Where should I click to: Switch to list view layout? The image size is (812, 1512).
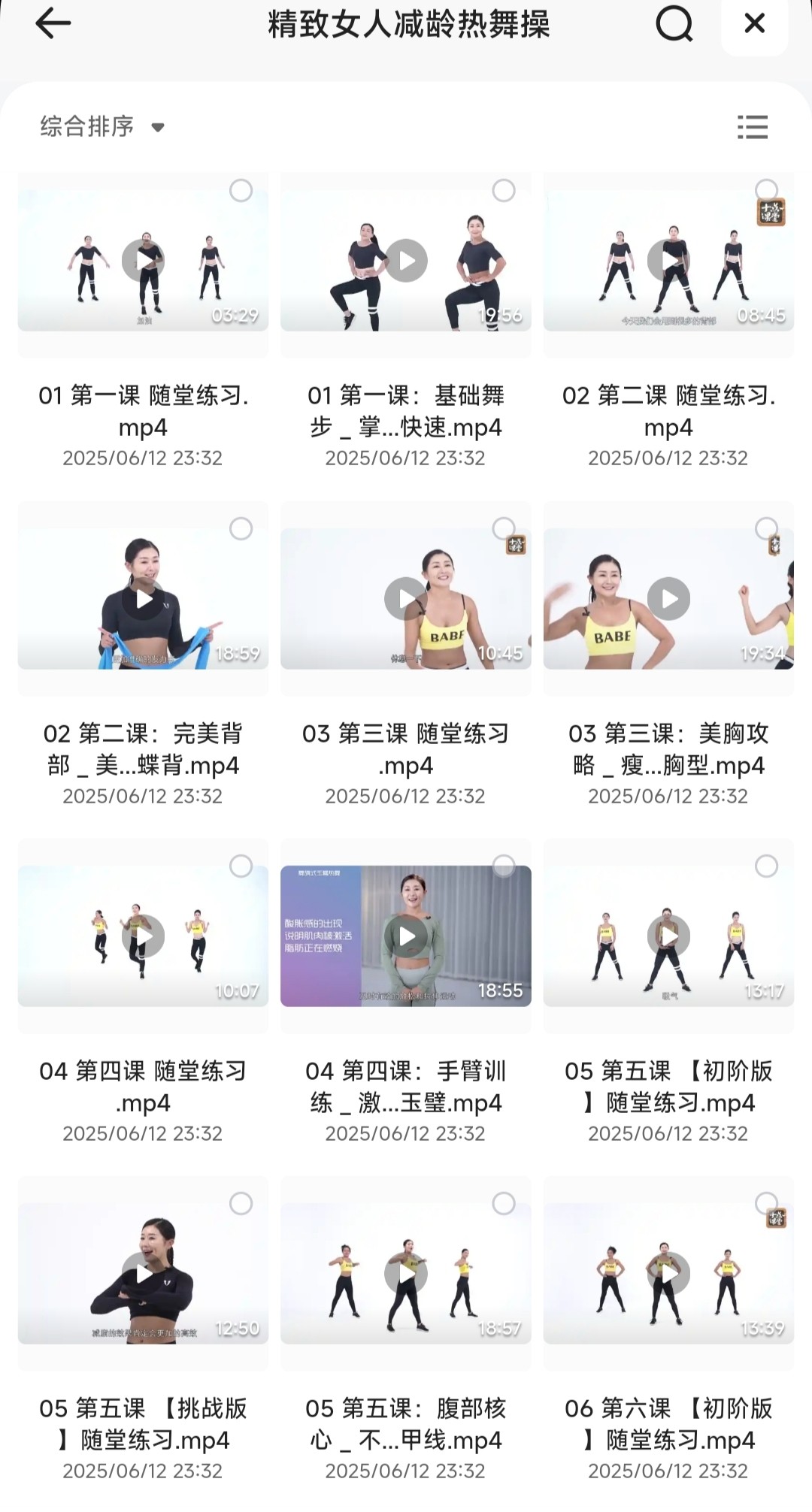(x=752, y=127)
